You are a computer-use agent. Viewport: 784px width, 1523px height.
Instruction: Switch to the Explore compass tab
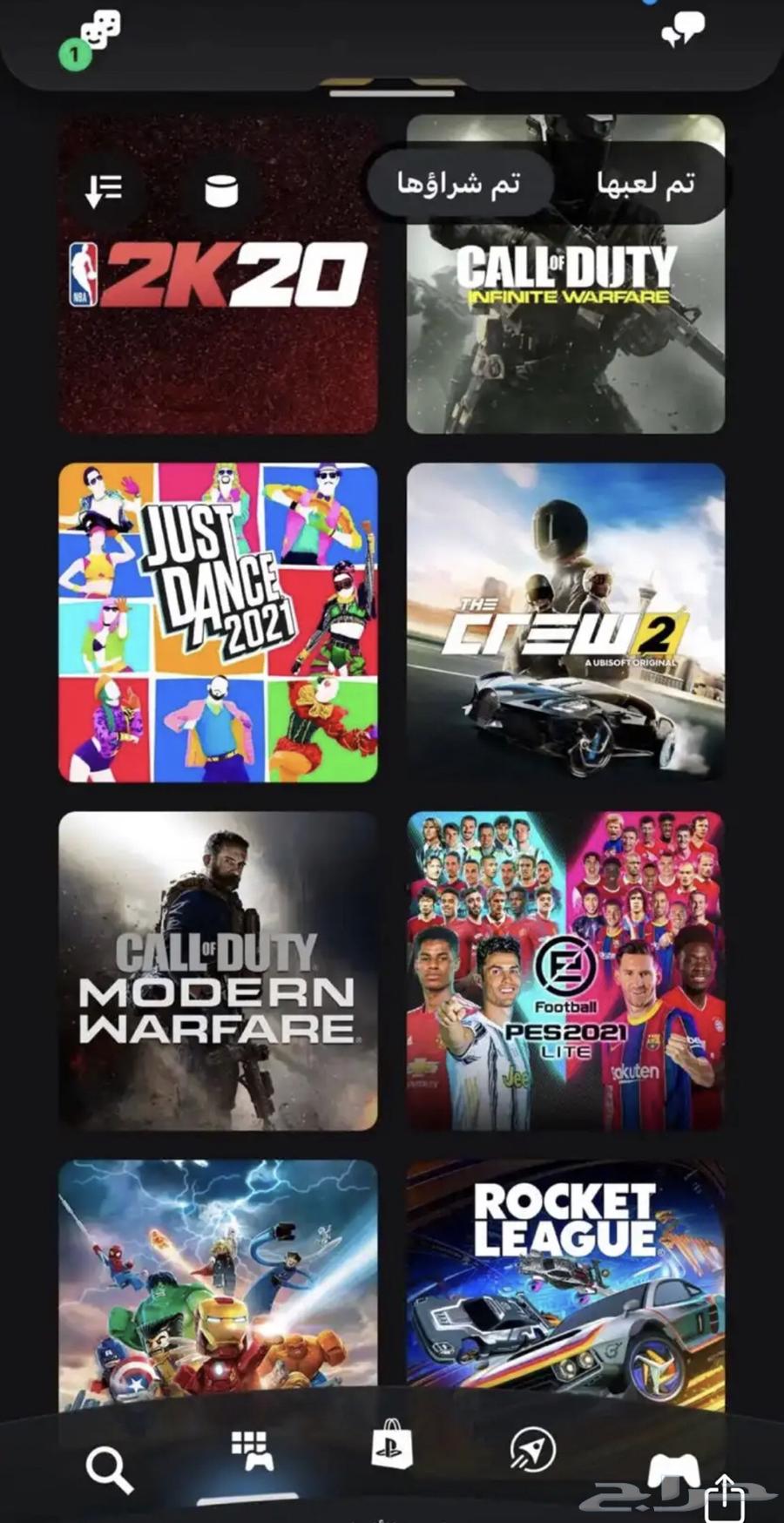(532, 1450)
